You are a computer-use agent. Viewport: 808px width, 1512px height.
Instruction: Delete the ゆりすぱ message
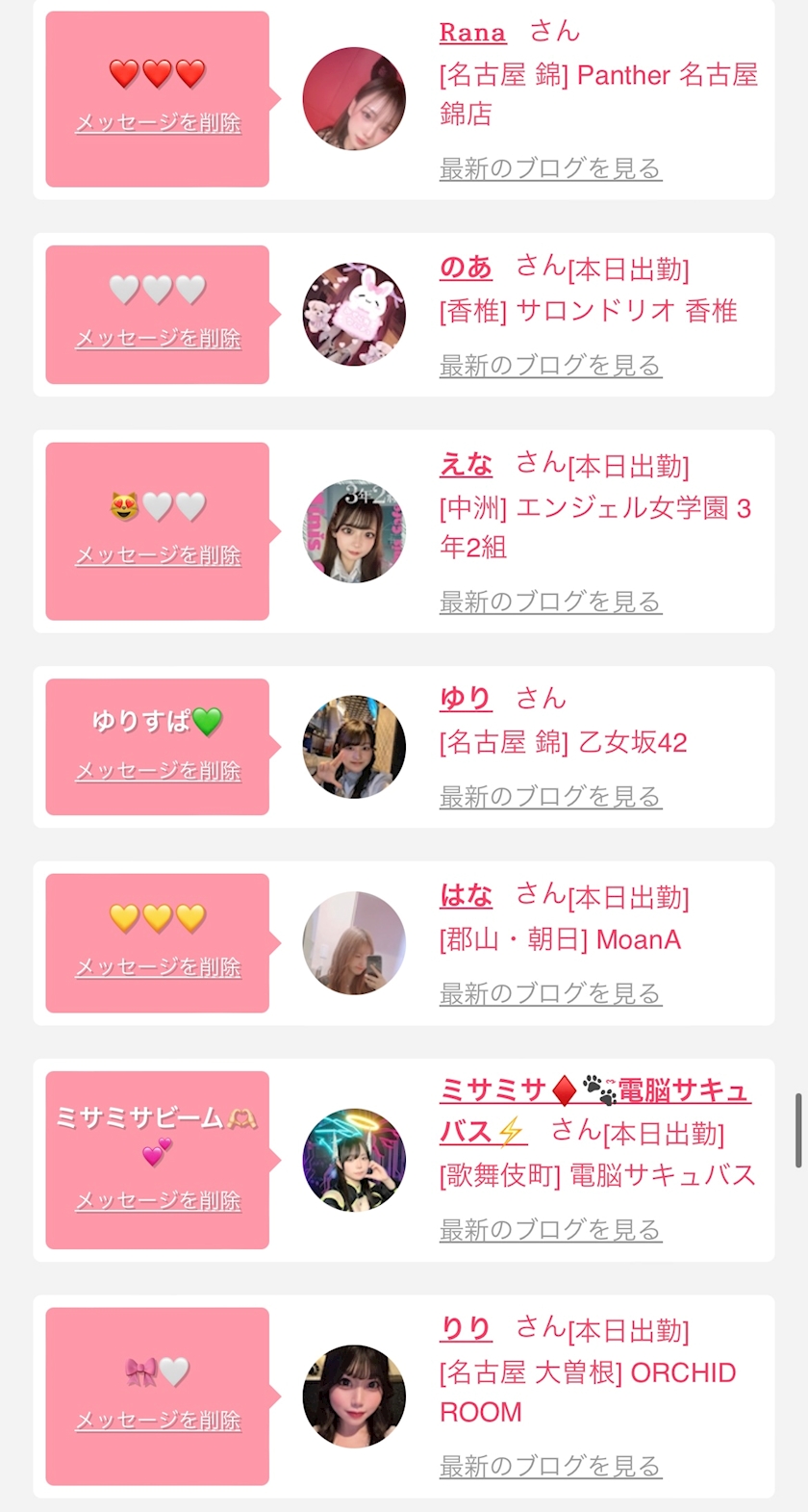coord(158,771)
